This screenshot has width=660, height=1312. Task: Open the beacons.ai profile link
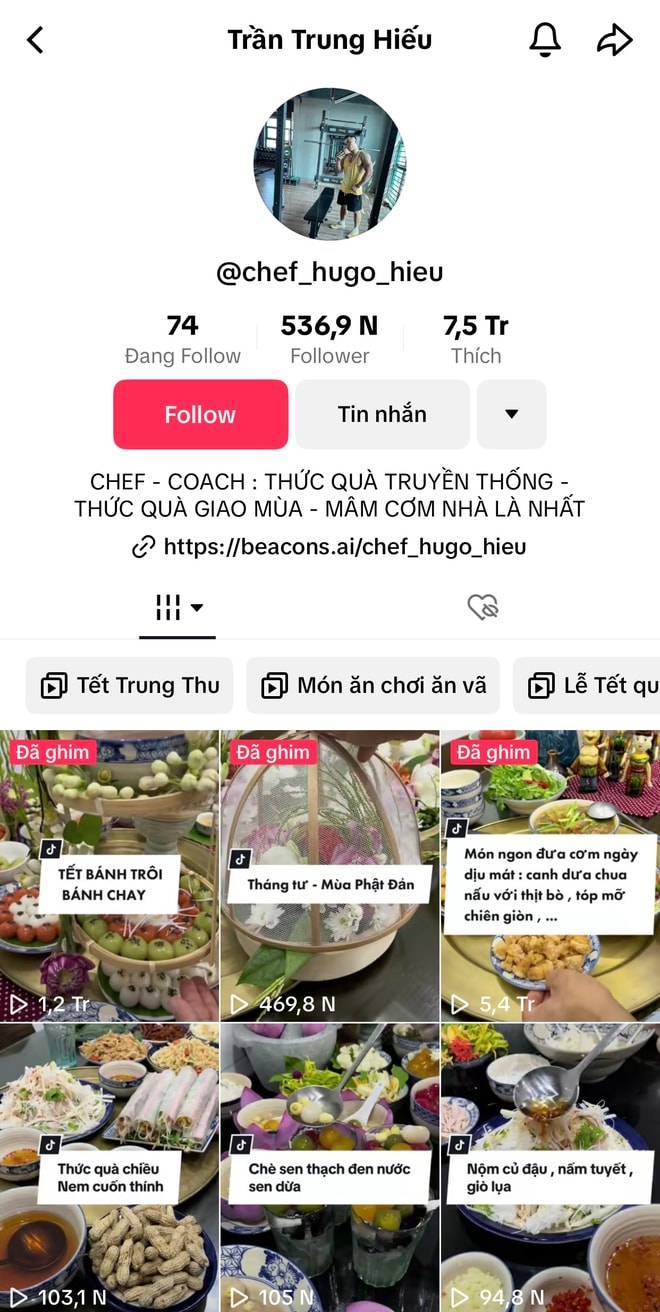330,546
